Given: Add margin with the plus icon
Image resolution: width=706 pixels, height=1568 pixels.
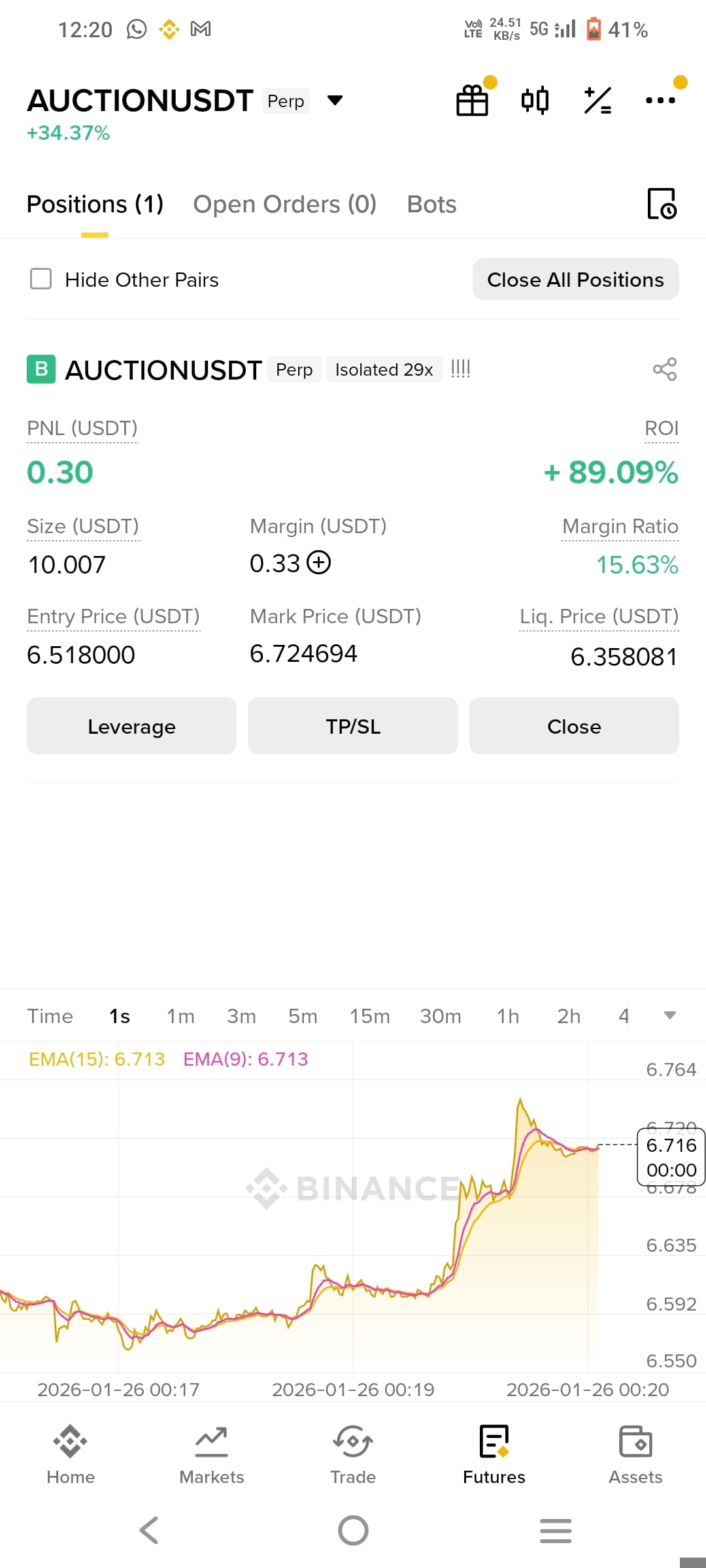Looking at the screenshot, I should pos(319,563).
